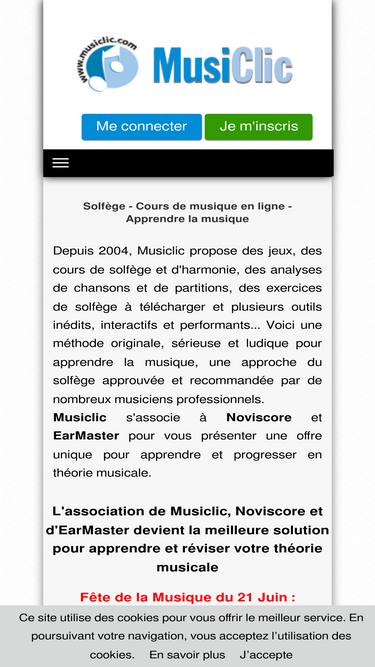
Task: Open the hamburger navigation menu
Action: pyautogui.click(x=61, y=163)
